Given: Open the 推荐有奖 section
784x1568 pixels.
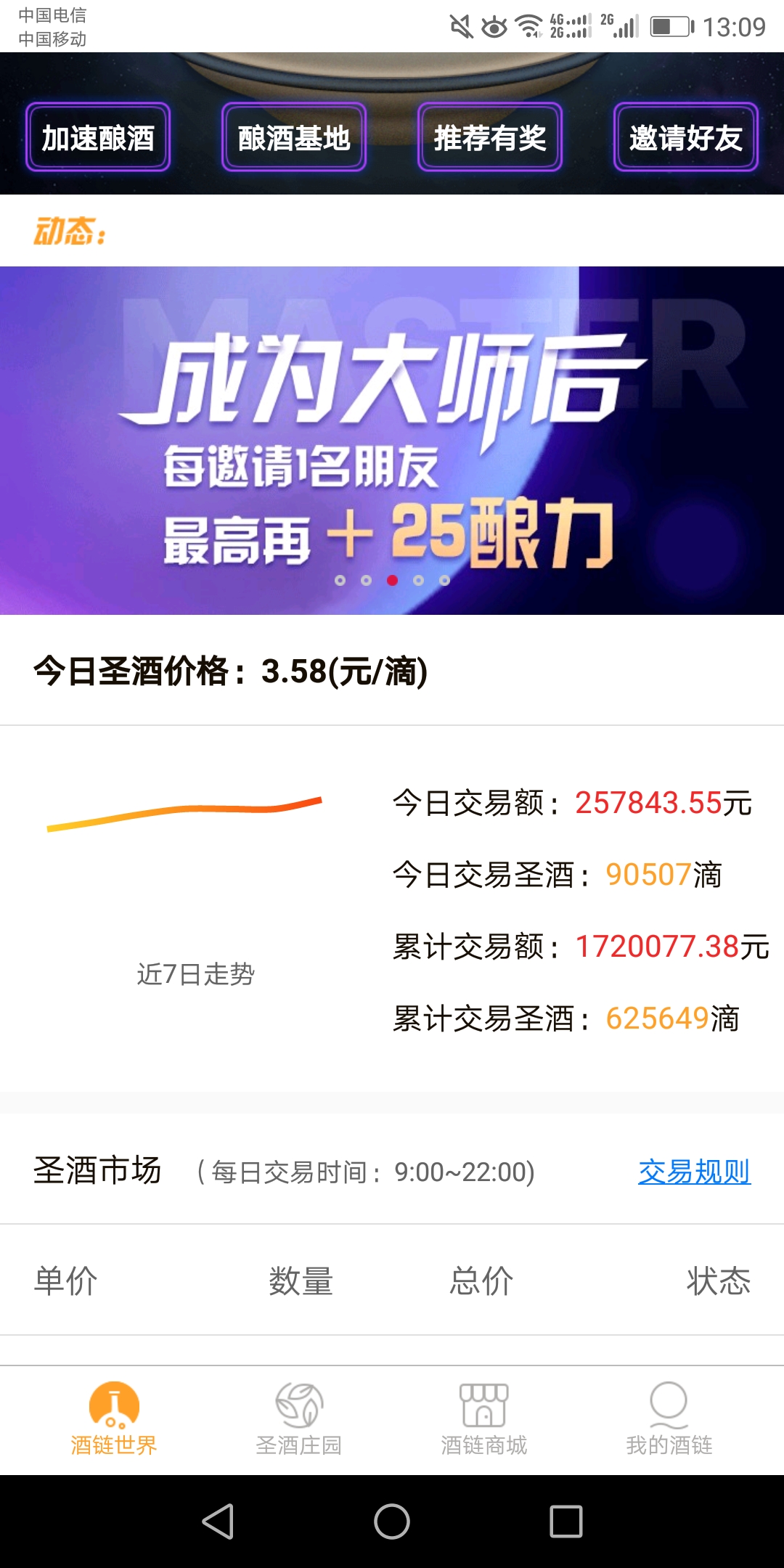Looking at the screenshot, I should [x=490, y=137].
